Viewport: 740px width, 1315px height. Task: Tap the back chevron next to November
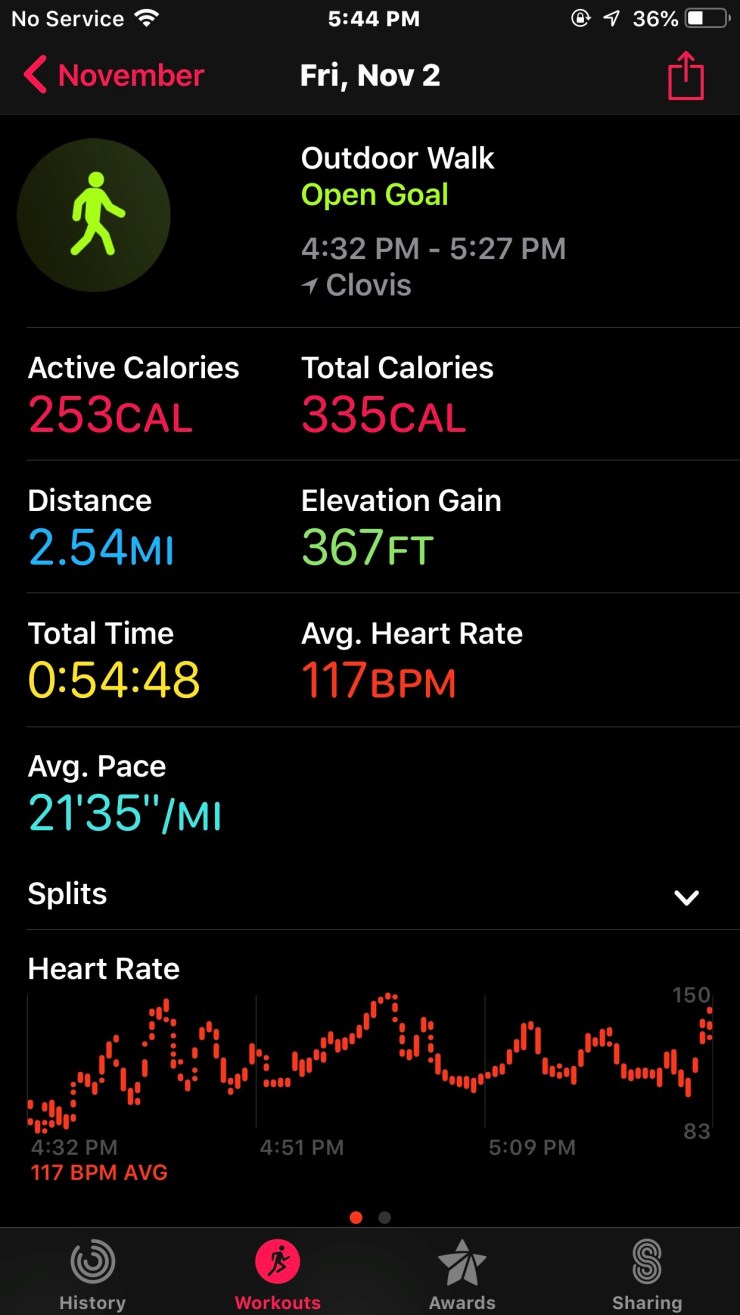(x=35, y=75)
